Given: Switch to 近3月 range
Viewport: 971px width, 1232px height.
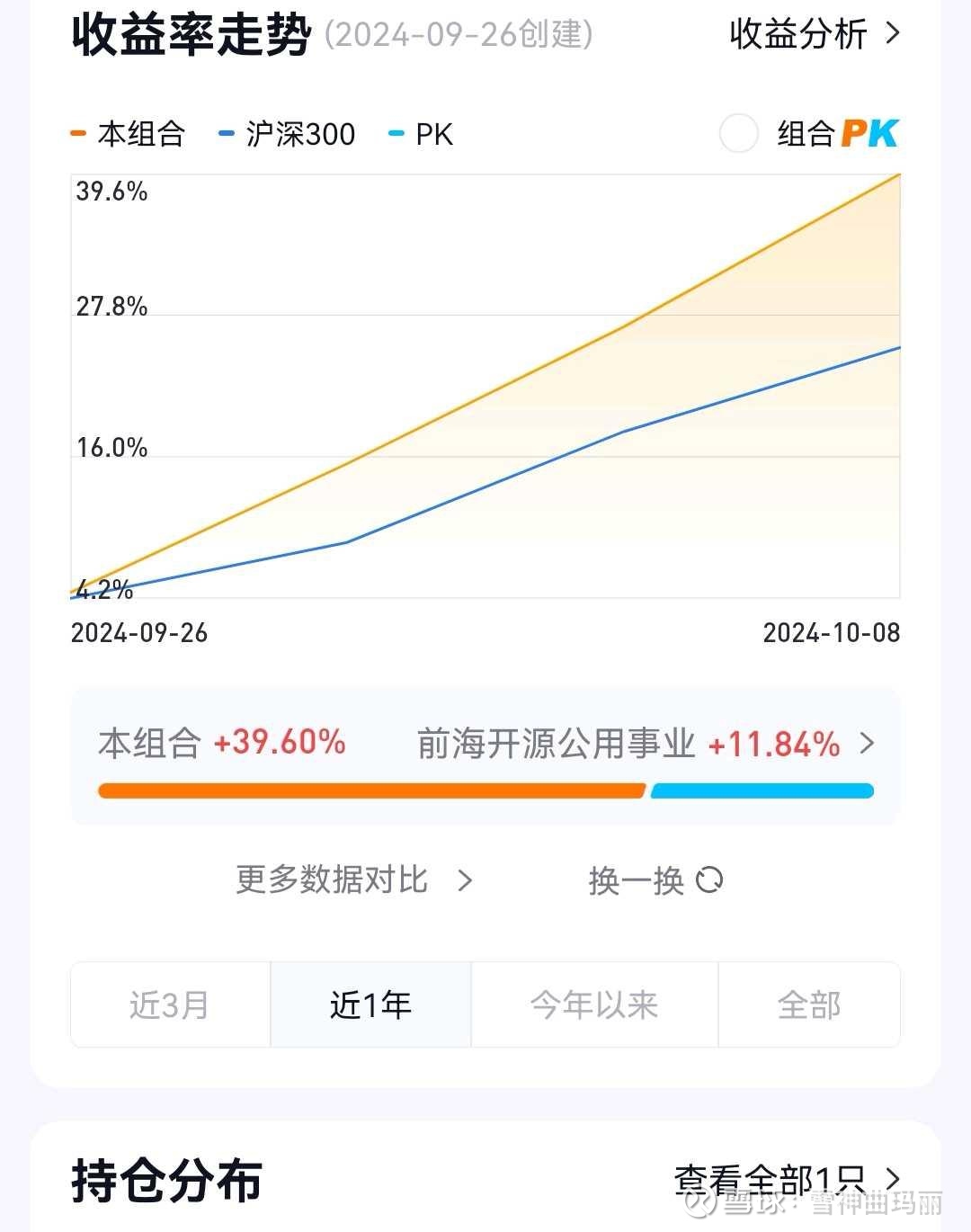Looking at the screenshot, I should coord(170,1004).
